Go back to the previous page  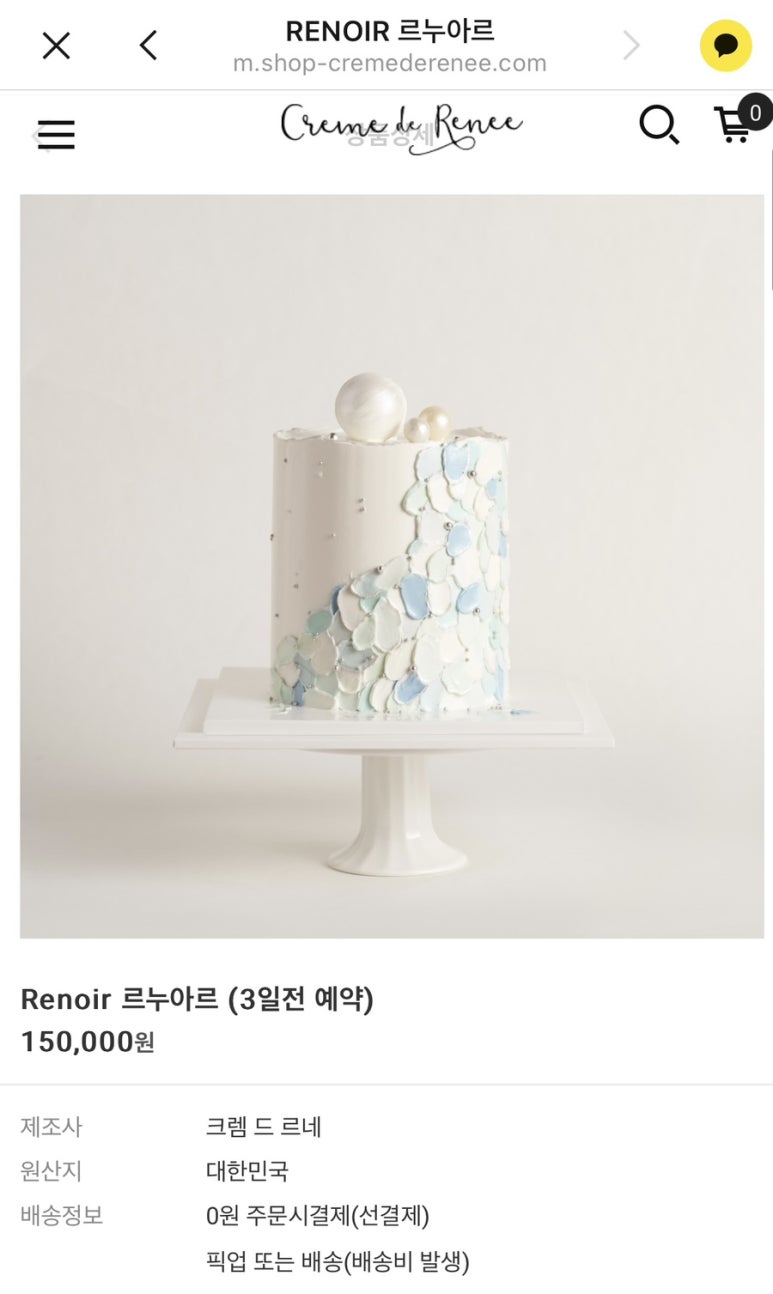point(148,46)
